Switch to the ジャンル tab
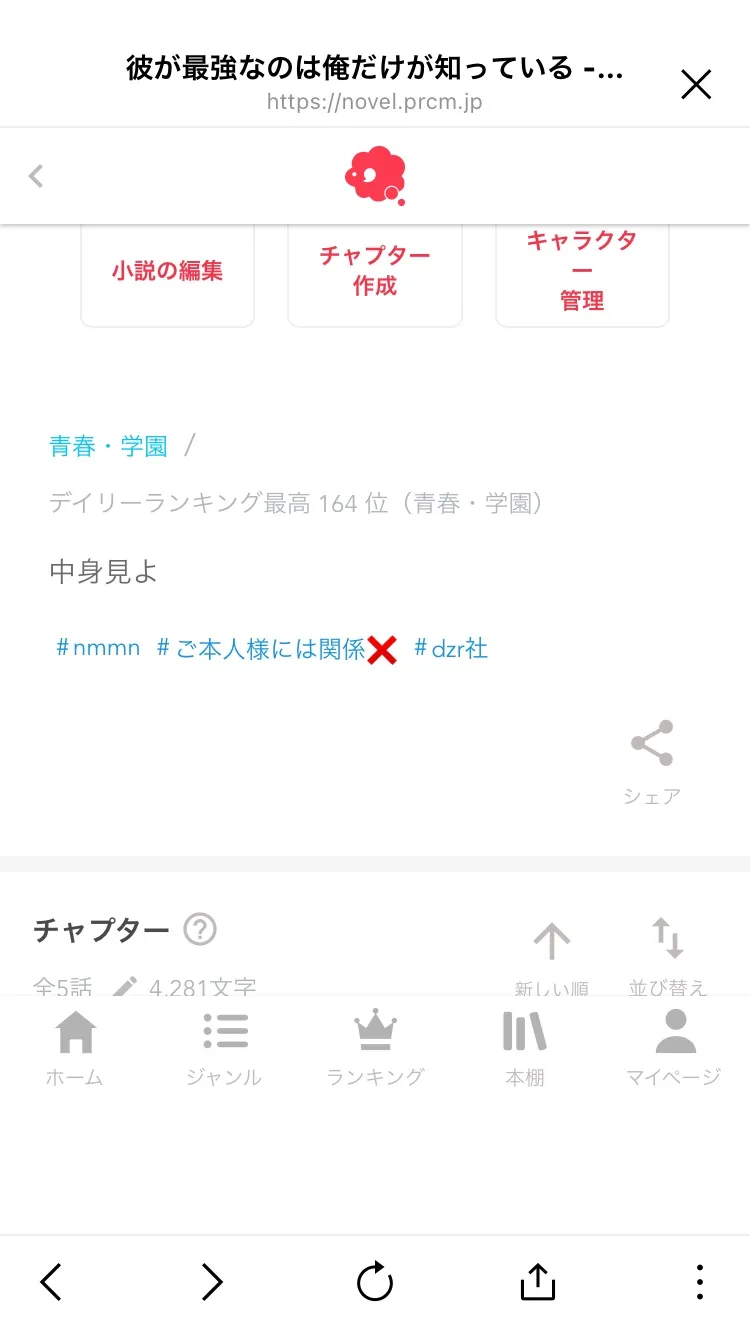Image resolution: width=750 pixels, height=1333 pixels. 225,1047
